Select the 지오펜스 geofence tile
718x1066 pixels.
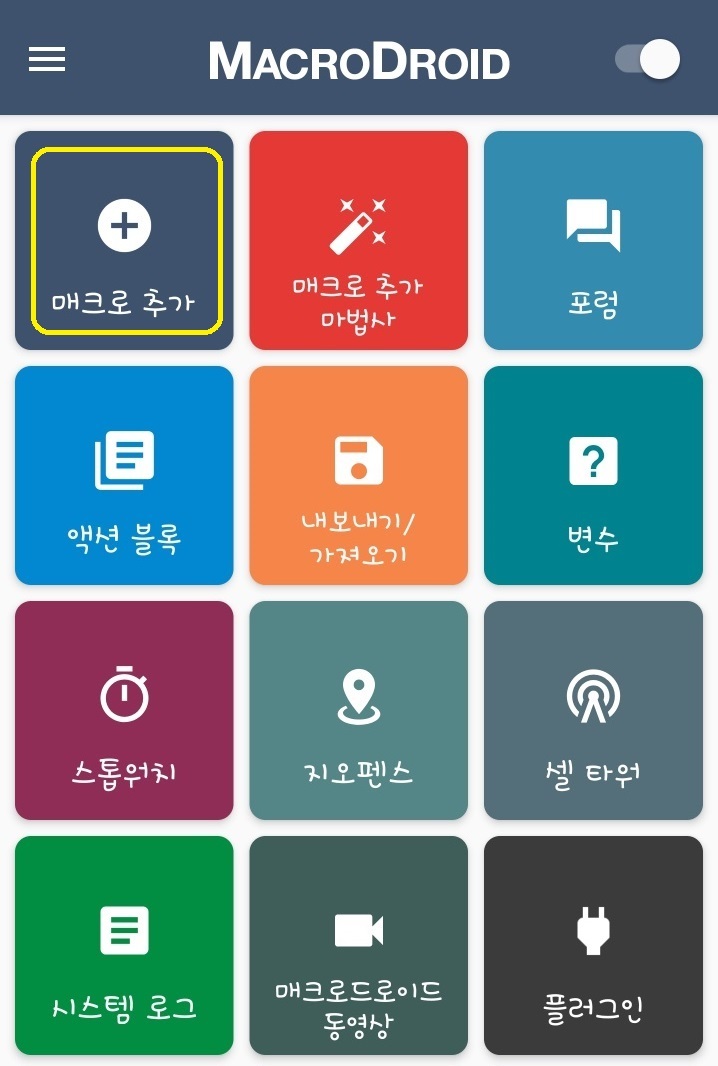tap(358, 711)
